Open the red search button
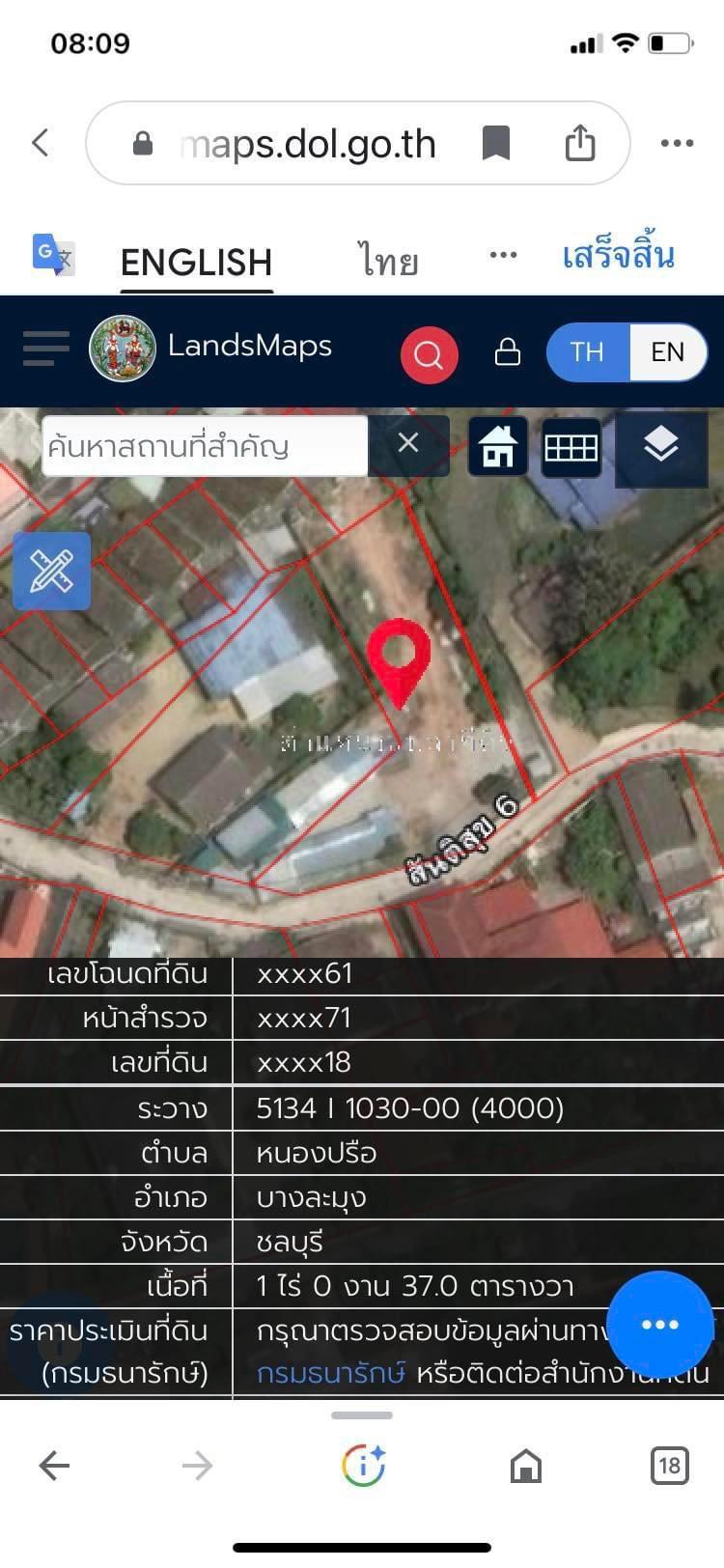The width and height of the screenshot is (724, 1568). [429, 354]
